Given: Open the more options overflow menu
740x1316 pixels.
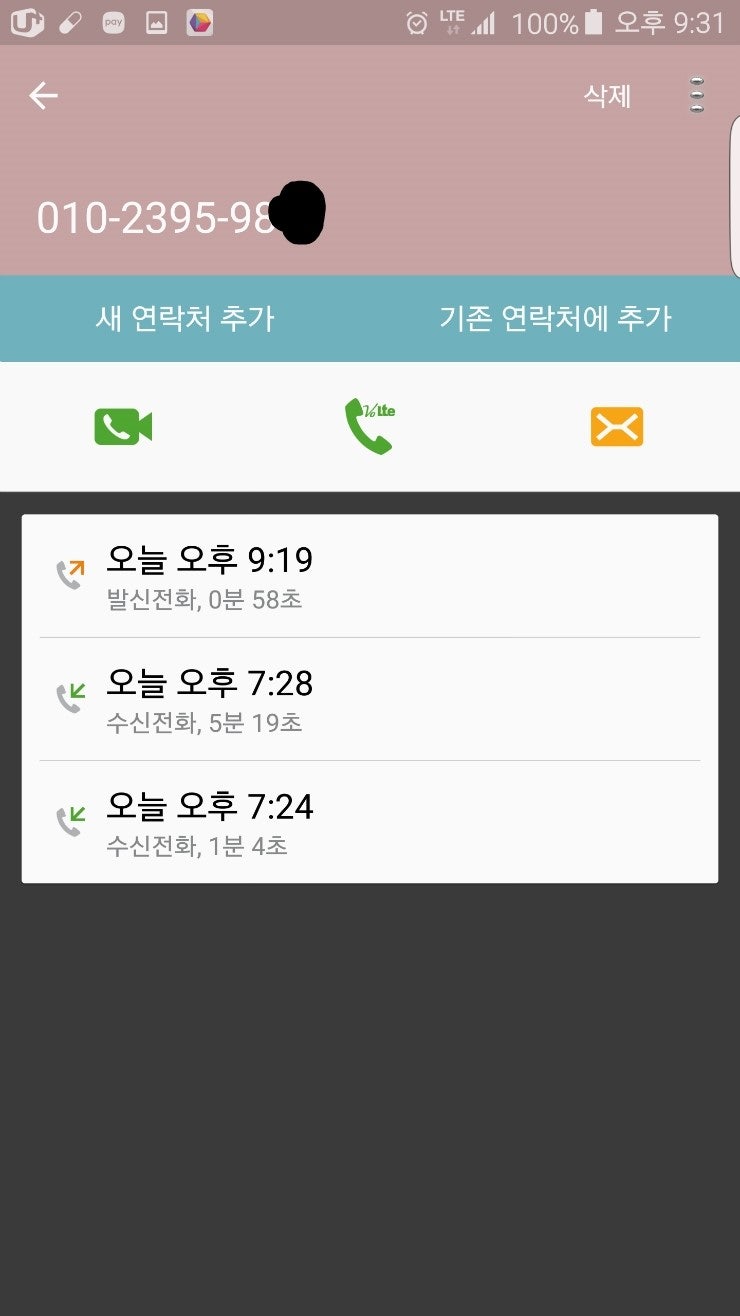Looking at the screenshot, I should [697, 96].
